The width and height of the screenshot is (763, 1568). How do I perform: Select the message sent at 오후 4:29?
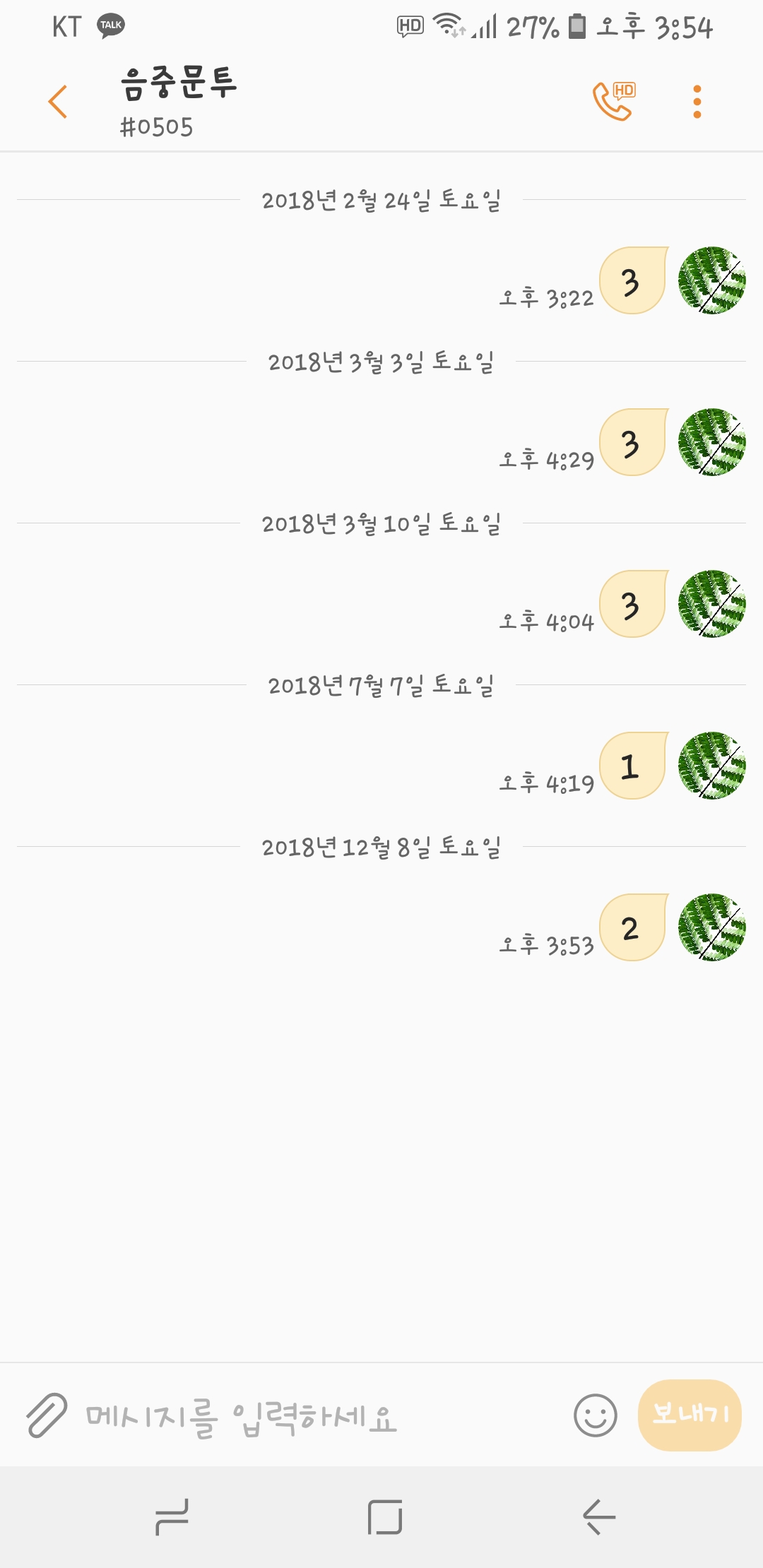(632, 443)
